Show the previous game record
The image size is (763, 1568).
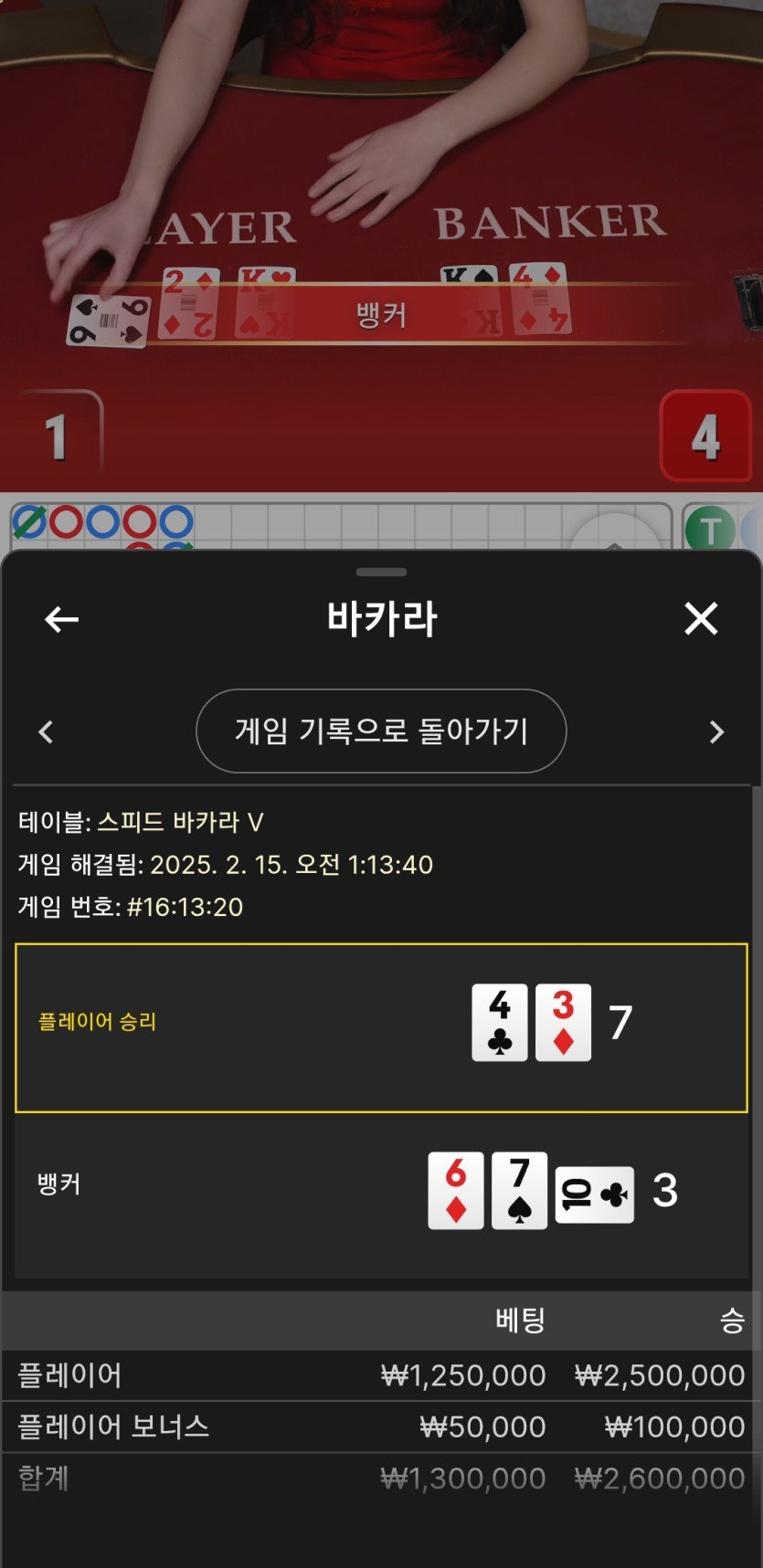[46, 732]
